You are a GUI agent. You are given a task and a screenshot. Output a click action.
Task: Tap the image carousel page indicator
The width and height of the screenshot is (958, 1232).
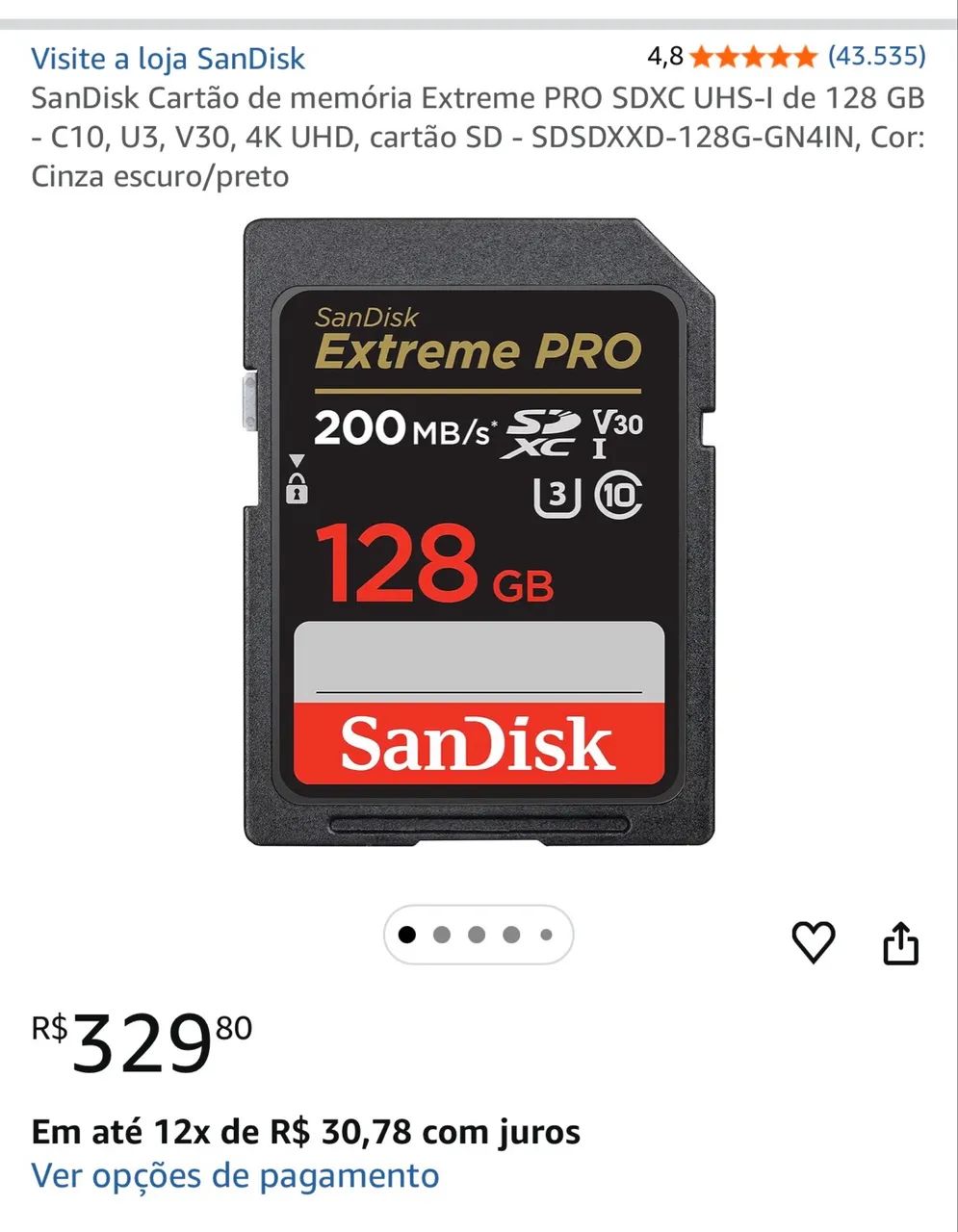[x=478, y=934]
